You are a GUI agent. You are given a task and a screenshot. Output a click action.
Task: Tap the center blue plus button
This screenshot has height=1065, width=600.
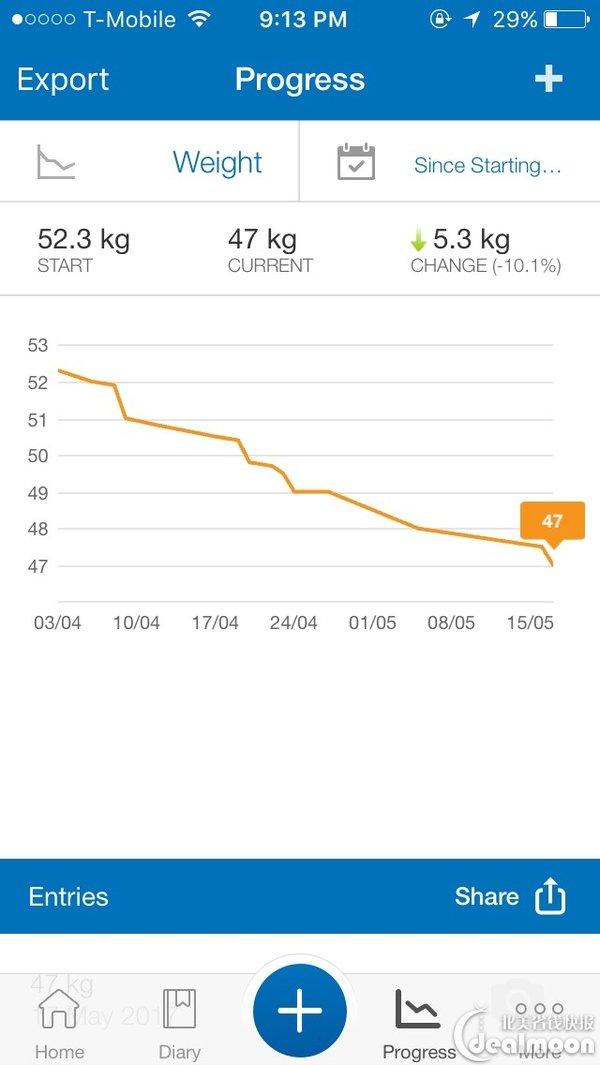click(299, 1012)
